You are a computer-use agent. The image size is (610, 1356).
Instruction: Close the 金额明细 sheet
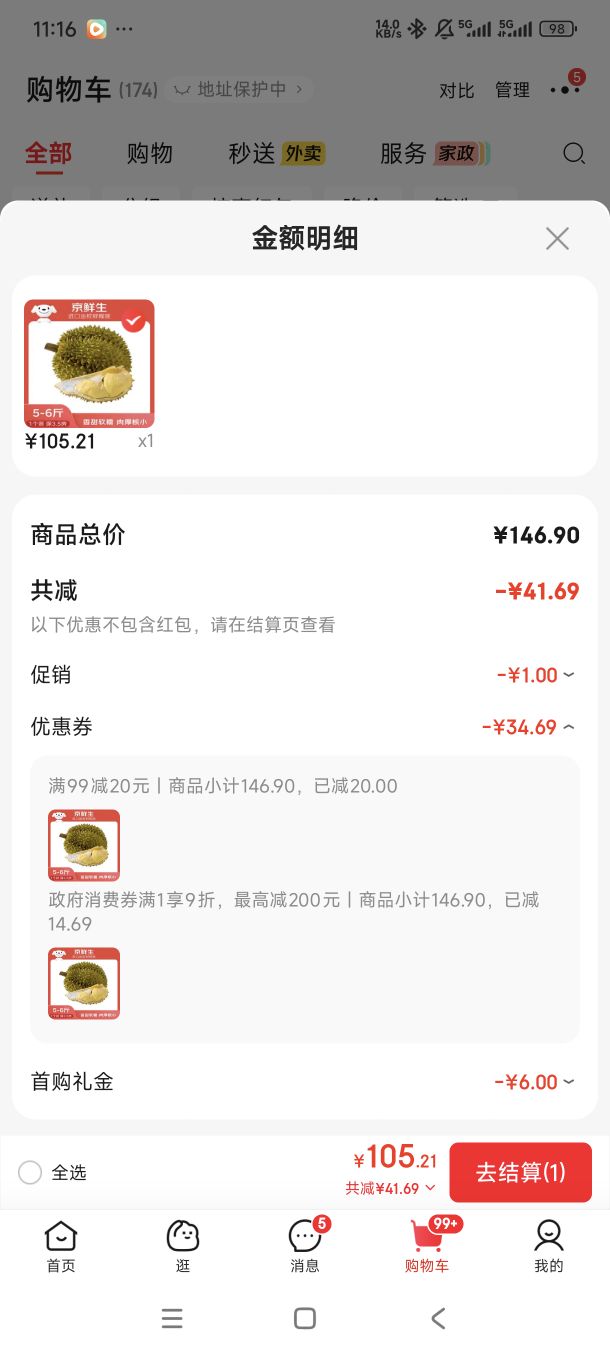pos(557,238)
